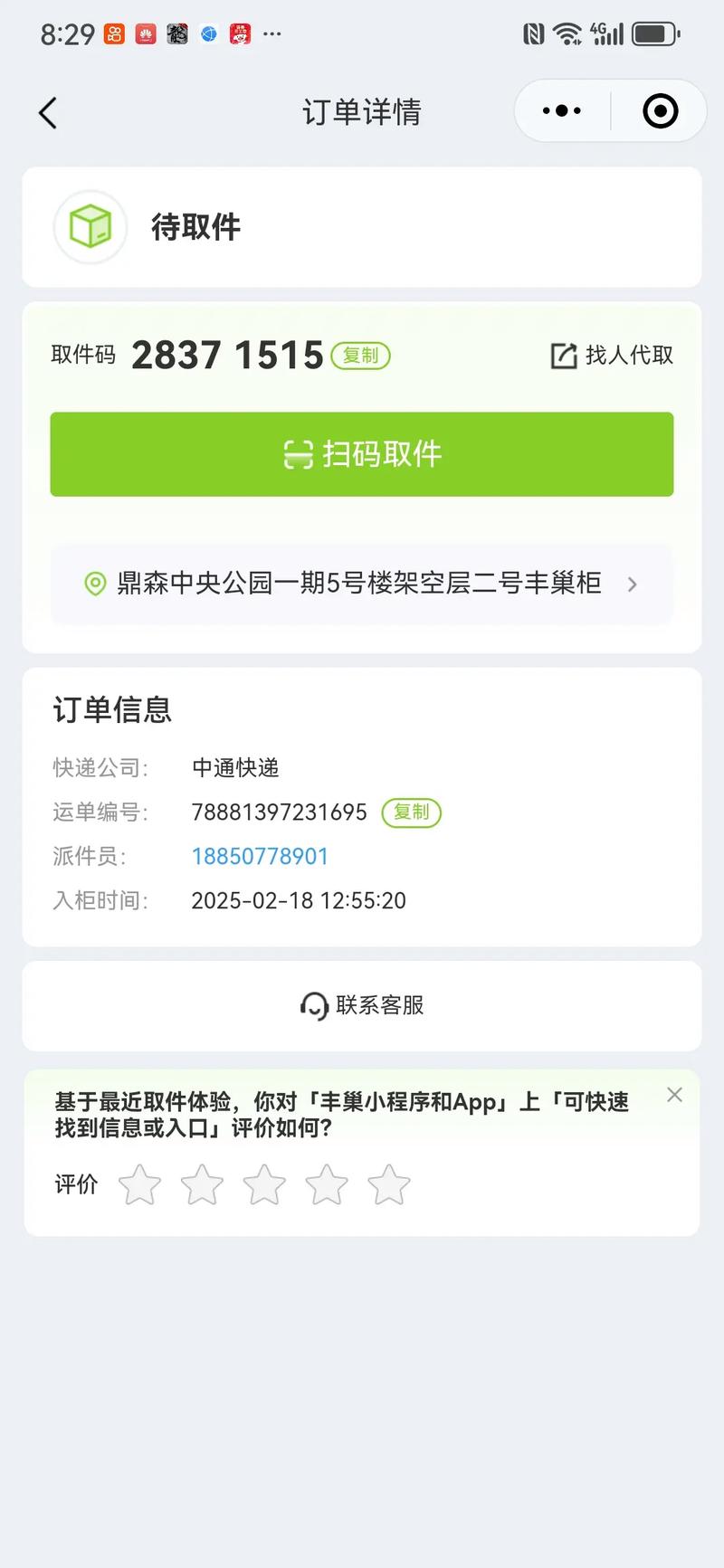
Task: Tap the share icon beside 找人代取
Action: tap(563, 355)
